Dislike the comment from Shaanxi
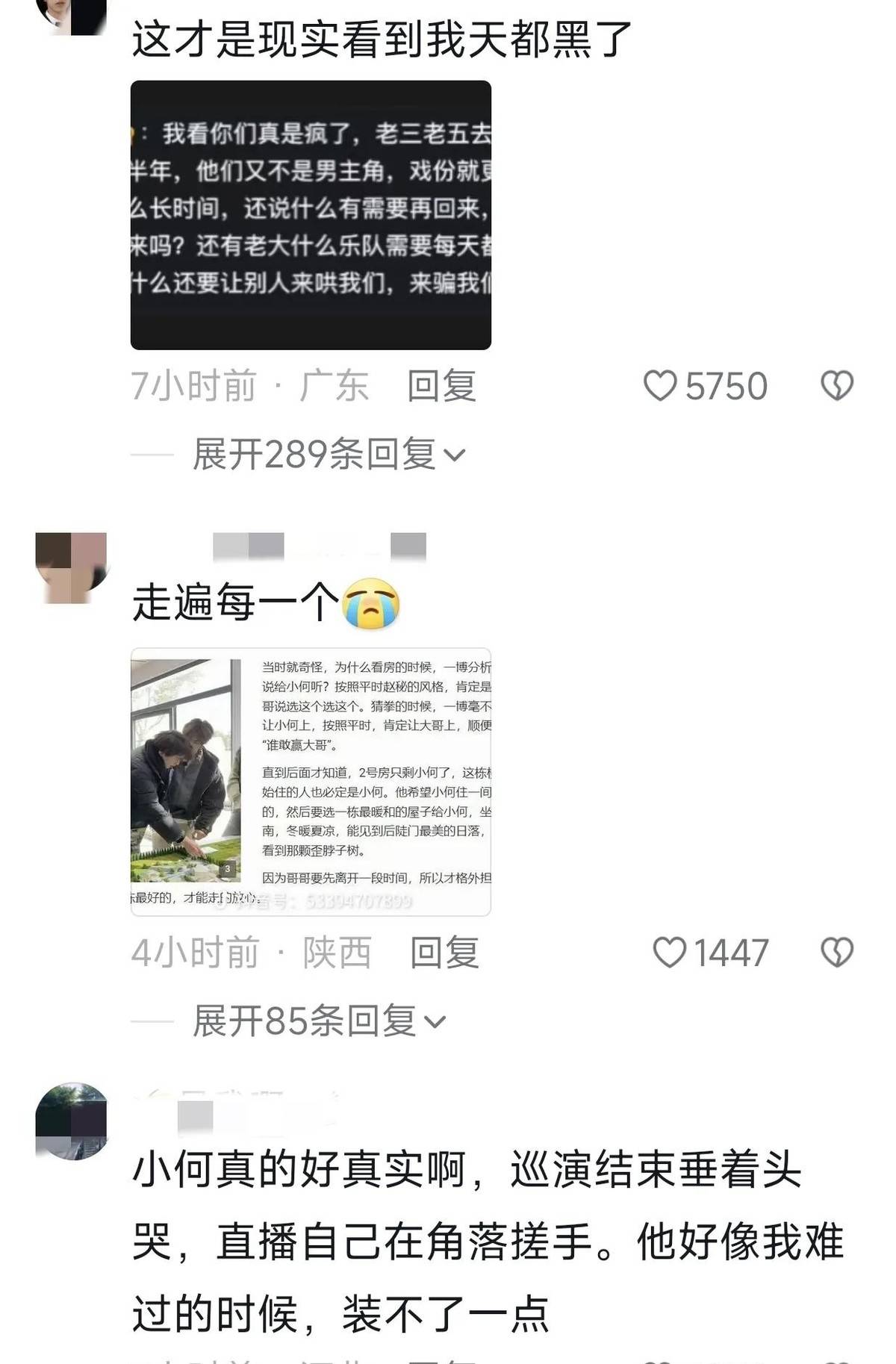The height and width of the screenshot is (1364, 896). coord(836,953)
